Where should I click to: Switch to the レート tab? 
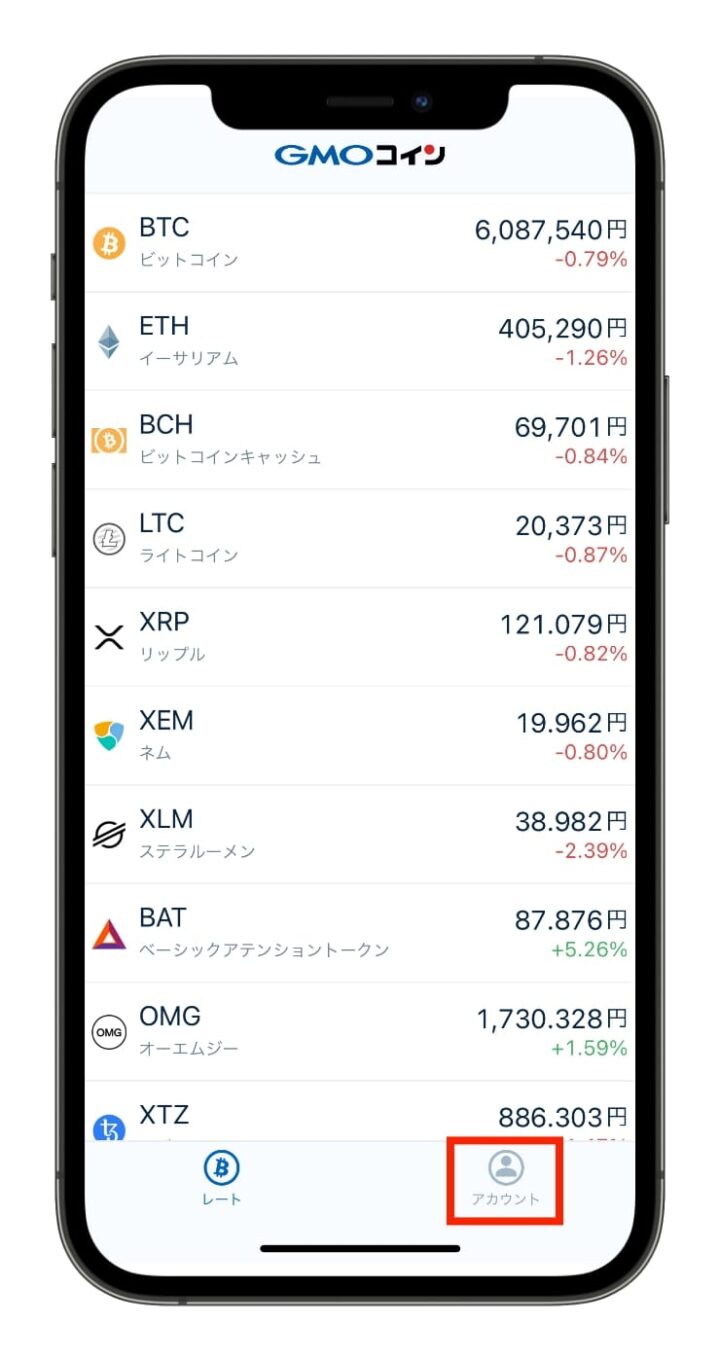pyautogui.click(x=222, y=1178)
